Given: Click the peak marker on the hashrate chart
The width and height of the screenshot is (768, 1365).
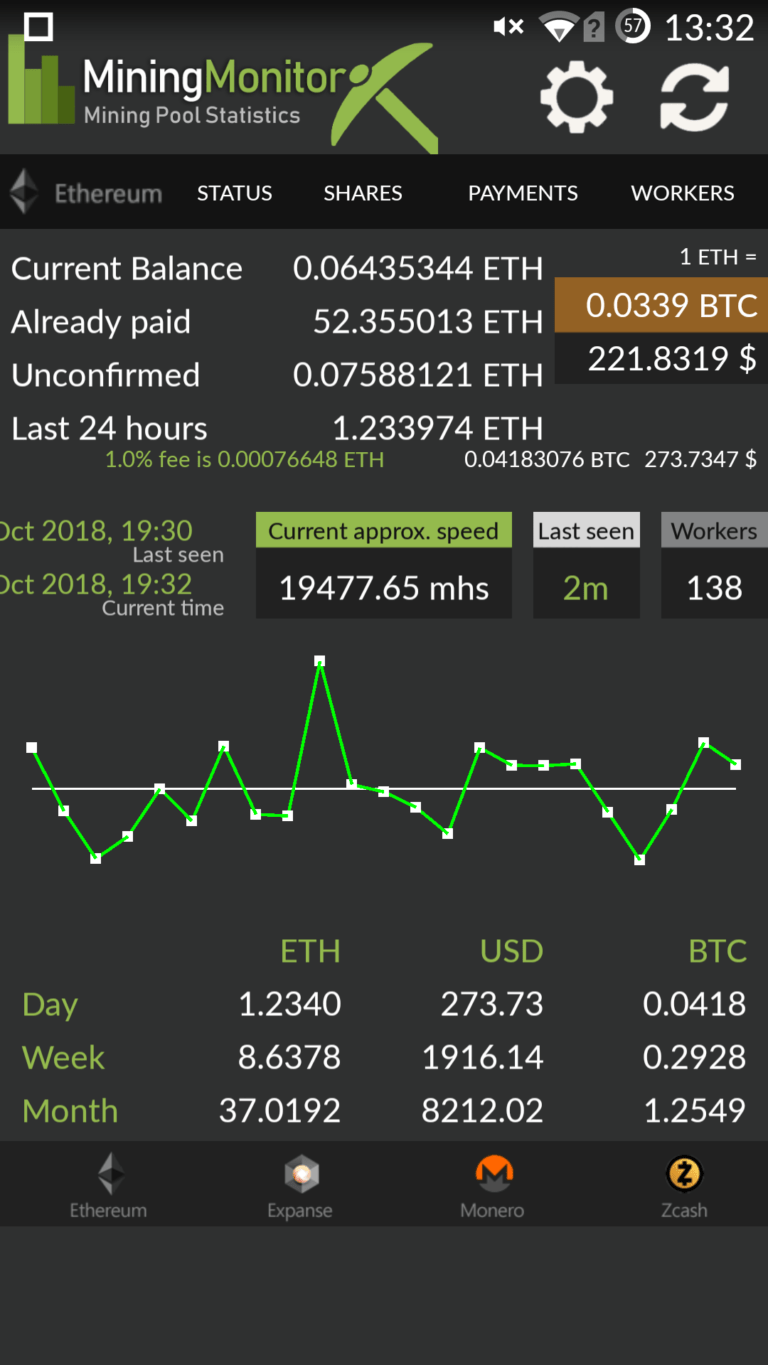Looking at the screenshot, I should [x=320, y=660].
